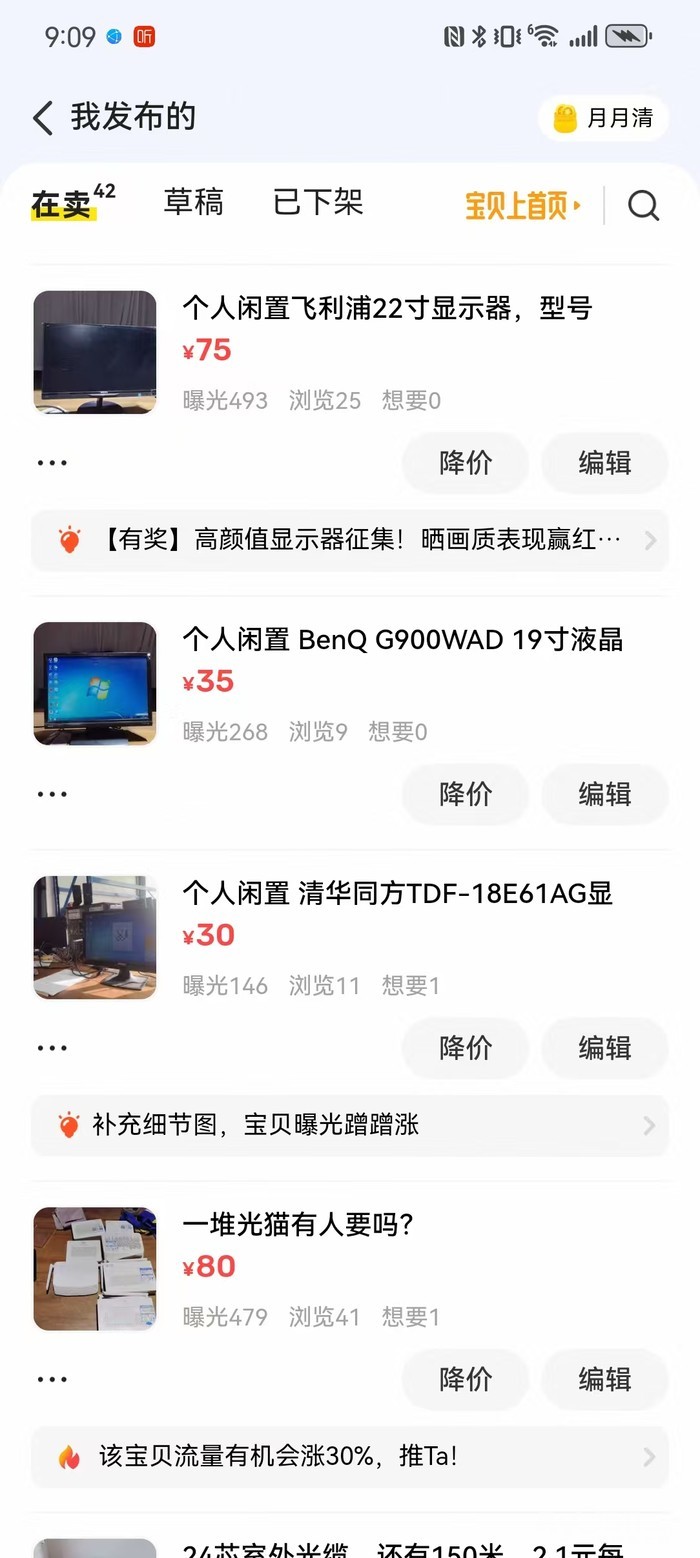Open the 月月清 button

pyautogui.click(x=603, y=119)
